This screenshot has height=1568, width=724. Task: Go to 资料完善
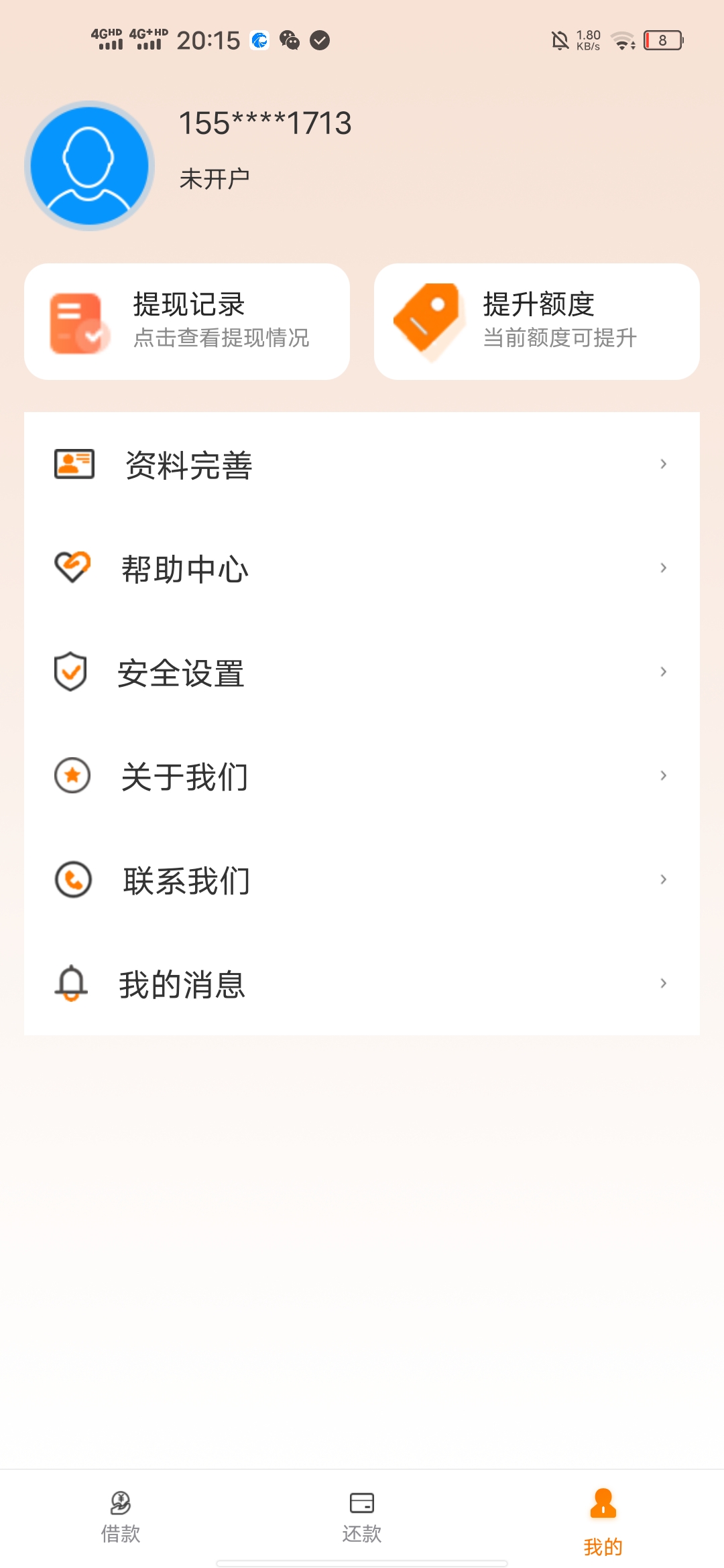tap(362, 464)
